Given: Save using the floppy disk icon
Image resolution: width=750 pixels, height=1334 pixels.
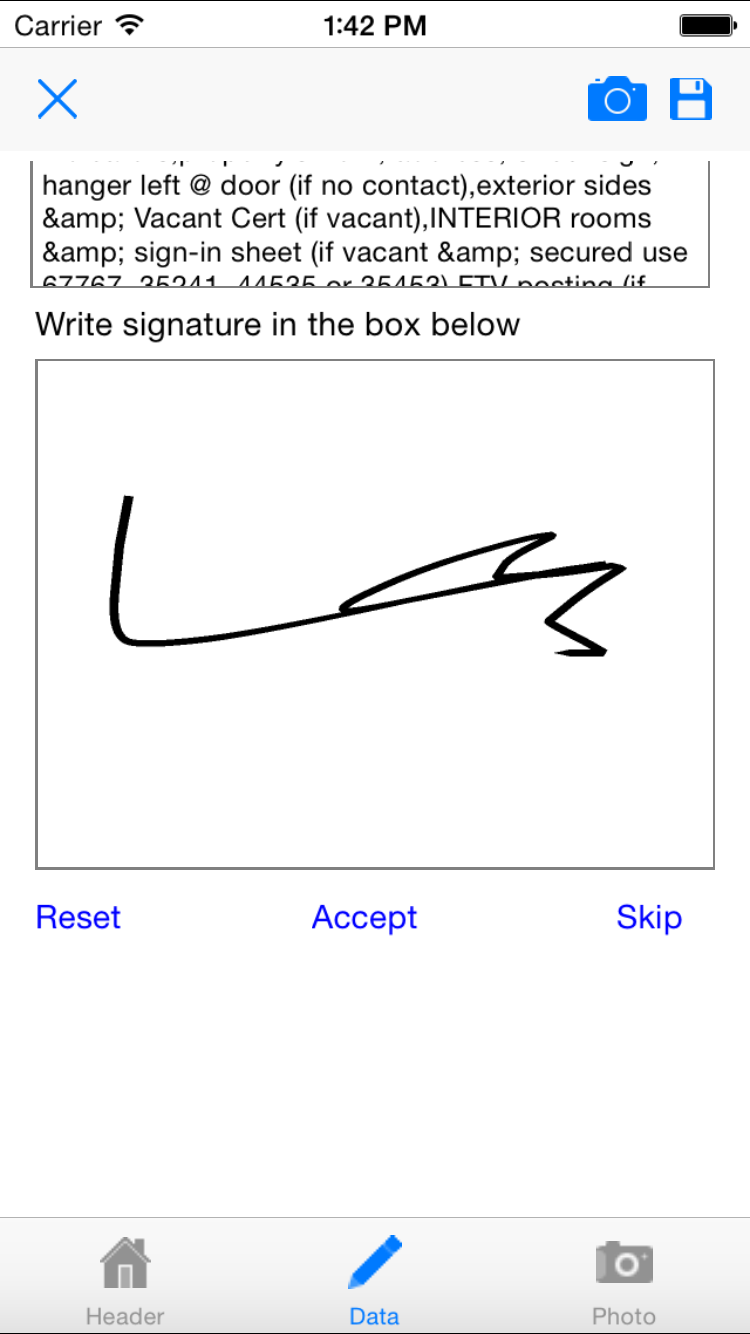Looking at the screenshot, I should (691, 99).
